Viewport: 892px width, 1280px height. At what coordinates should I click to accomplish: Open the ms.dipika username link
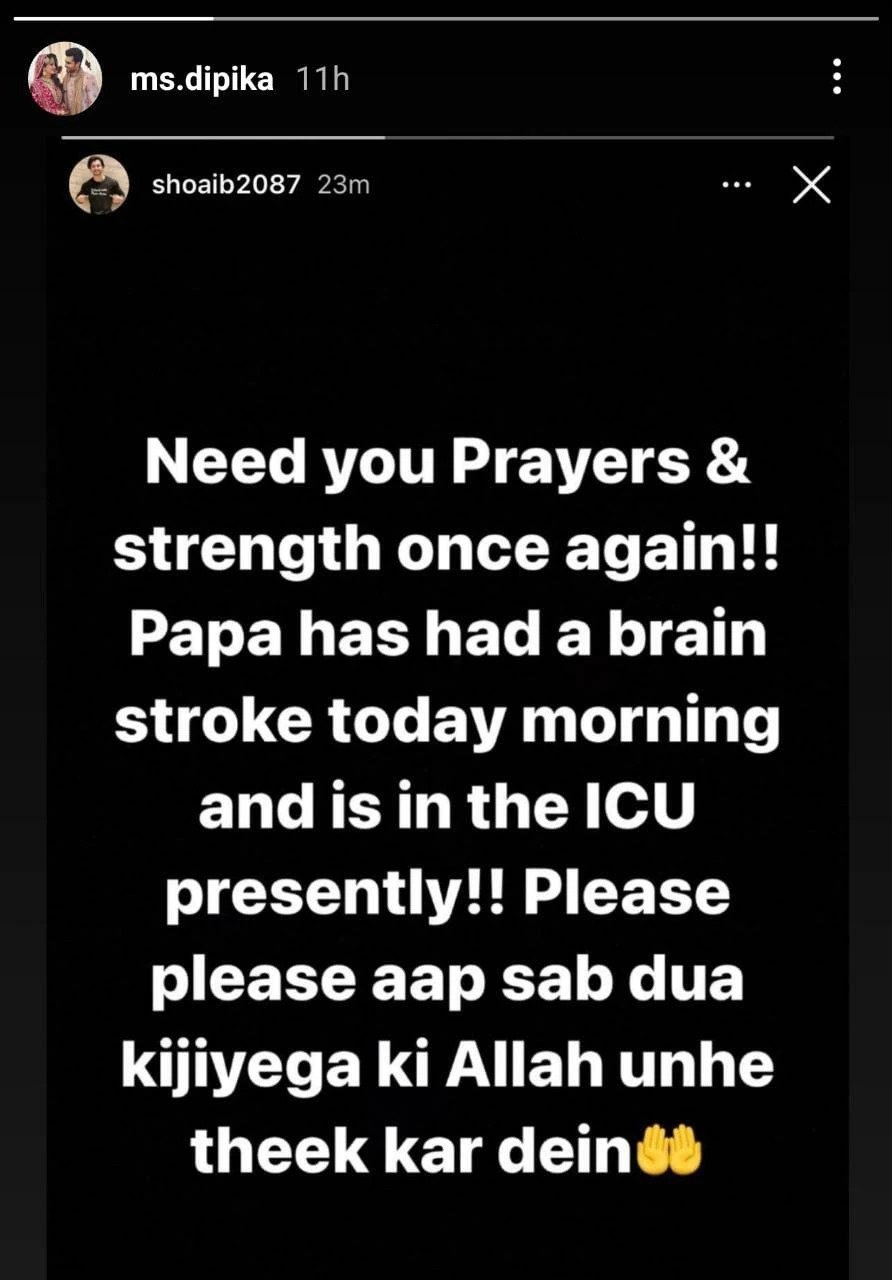click(201, 80)
